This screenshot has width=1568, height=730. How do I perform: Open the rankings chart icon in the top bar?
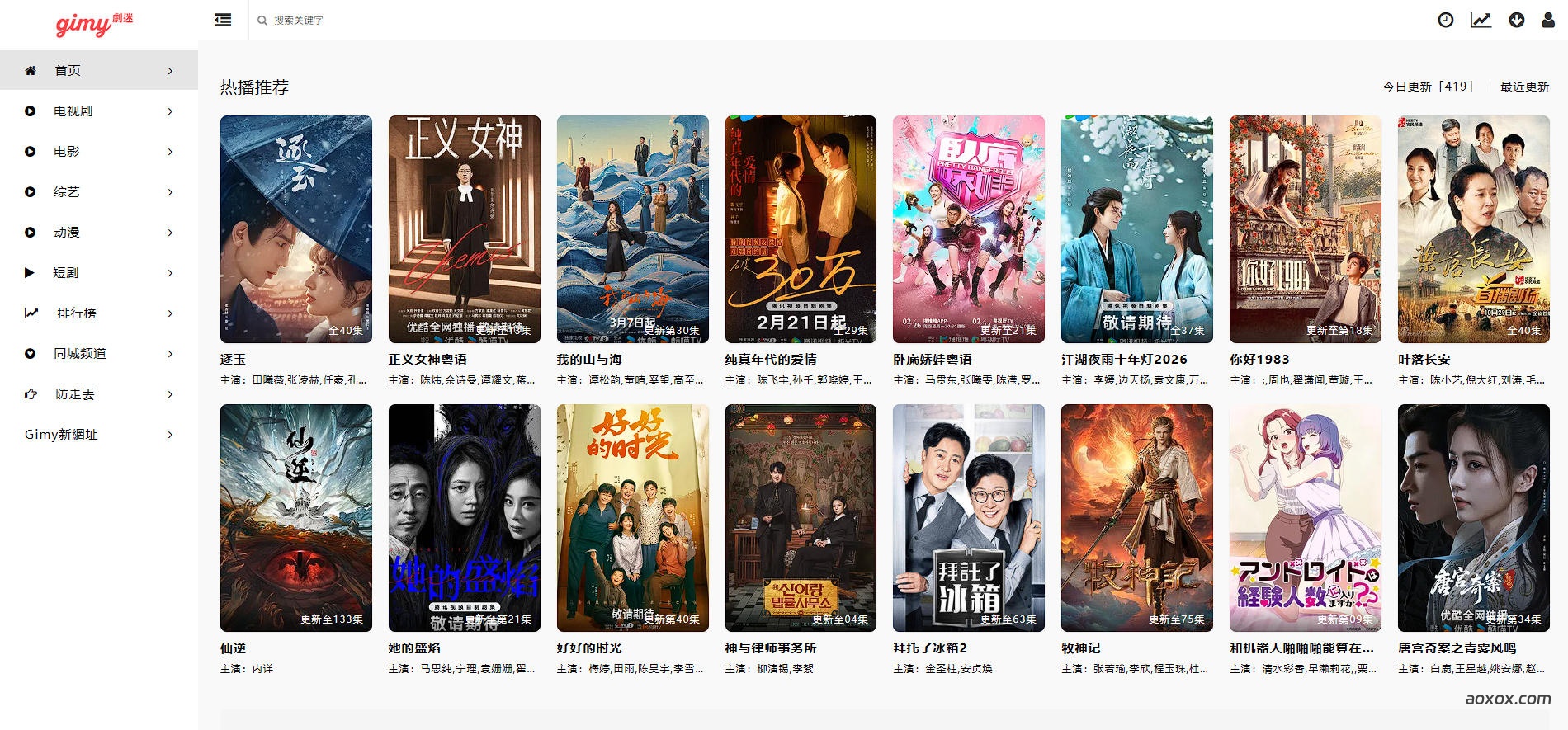click(x=1481, y=20)
